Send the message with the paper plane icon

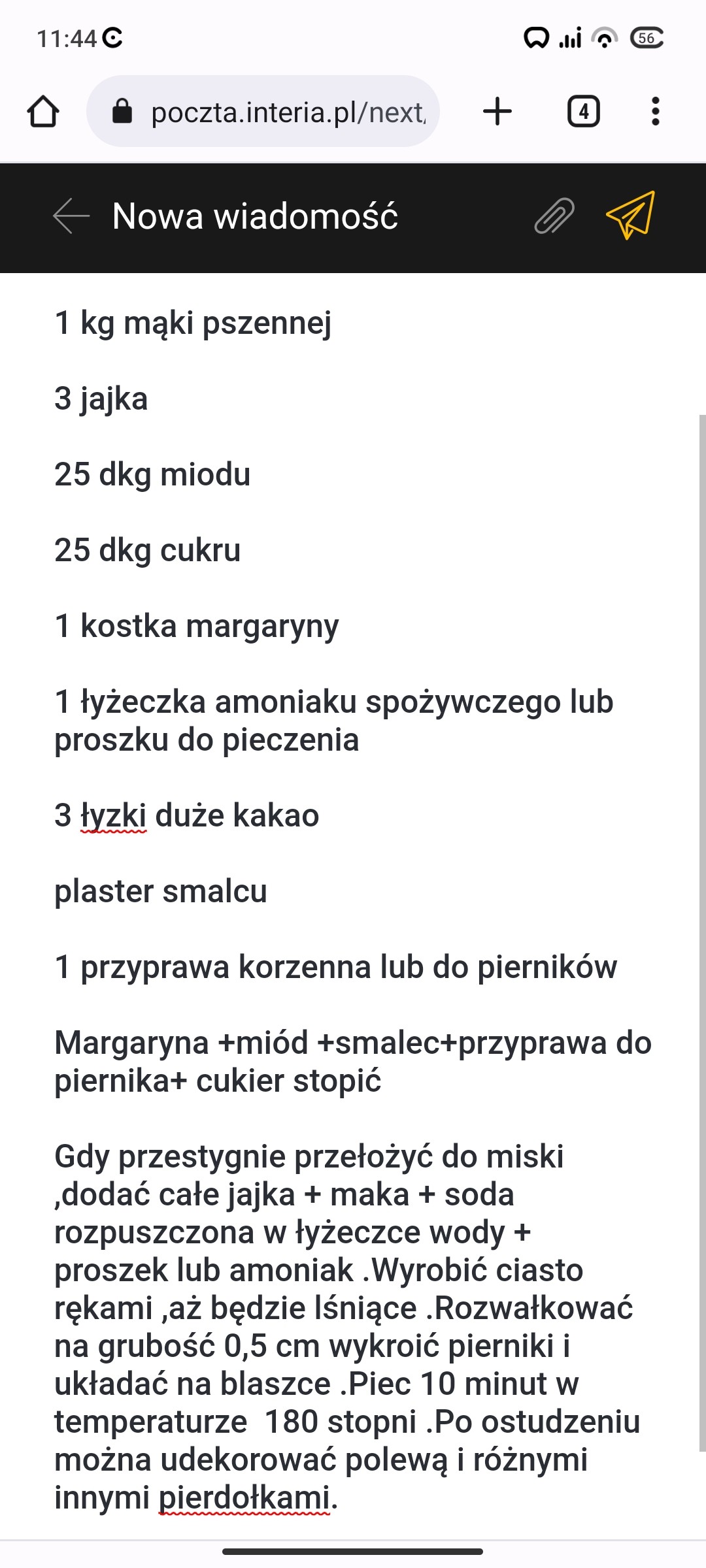pos(630,216)
